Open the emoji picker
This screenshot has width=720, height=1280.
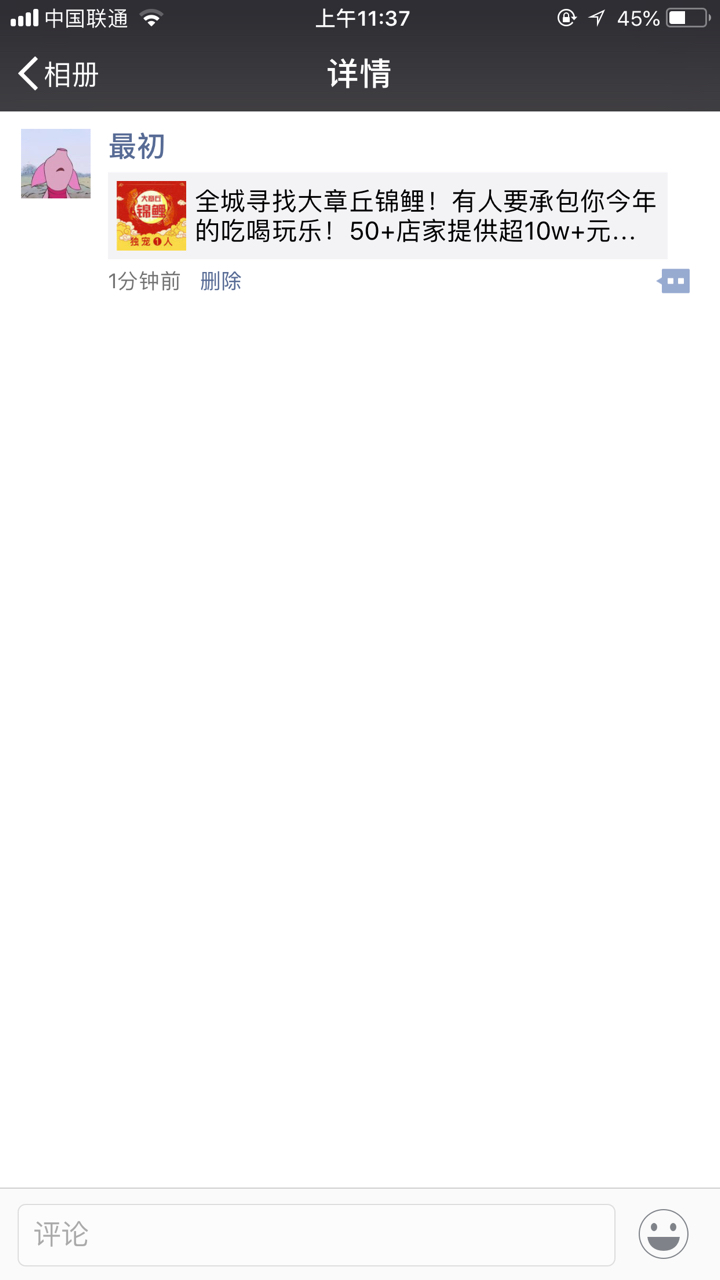click(663, 1234)
